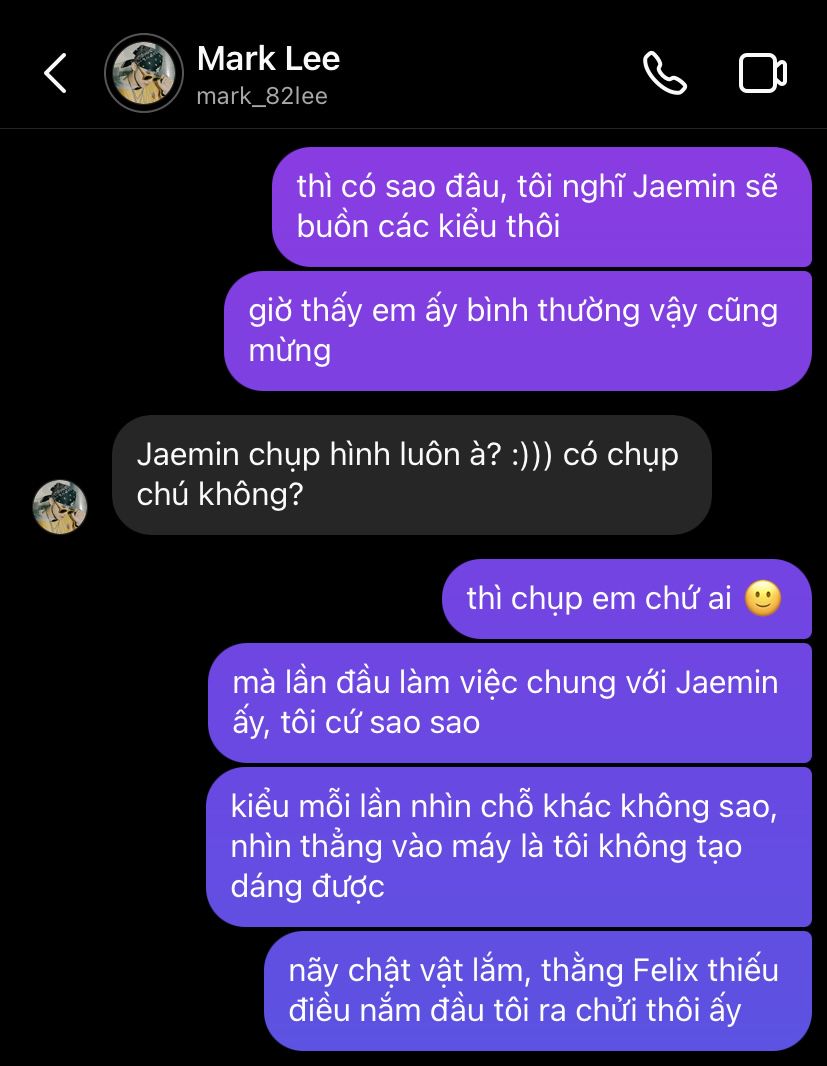Start a voice call with Mark Lee
The height and width of the screenshot is (1066, 827).
click(x=664, y=73)
